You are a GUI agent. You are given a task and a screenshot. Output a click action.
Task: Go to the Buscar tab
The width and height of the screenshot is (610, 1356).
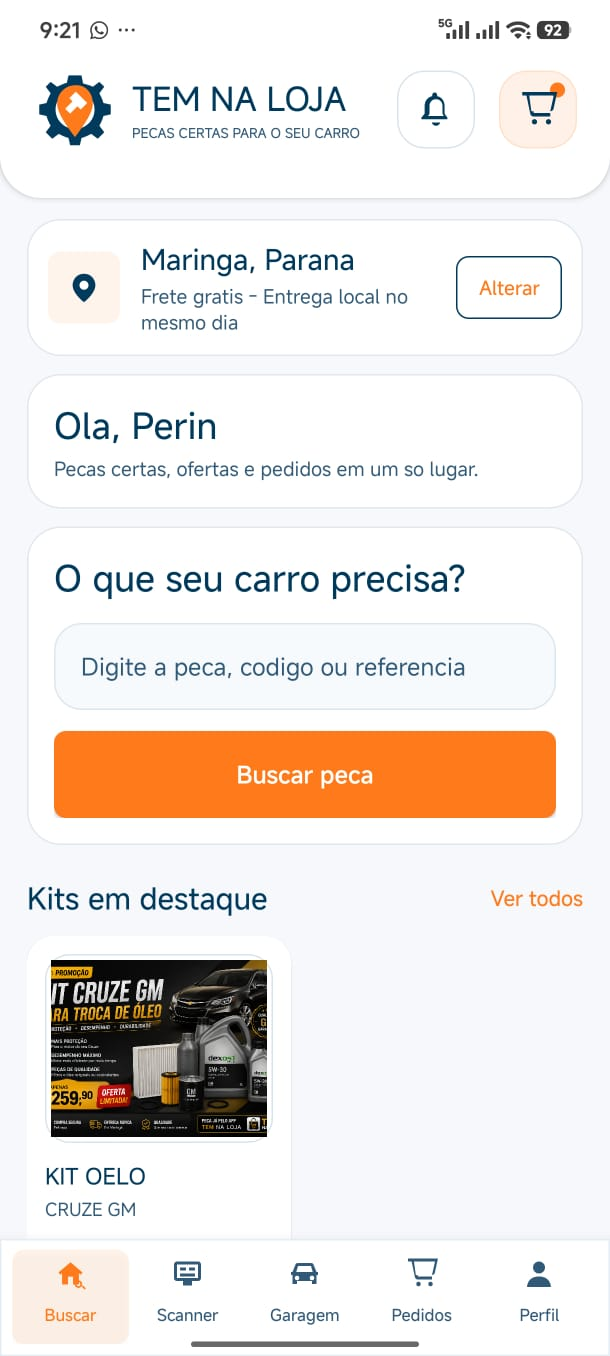coord(70,1296)
